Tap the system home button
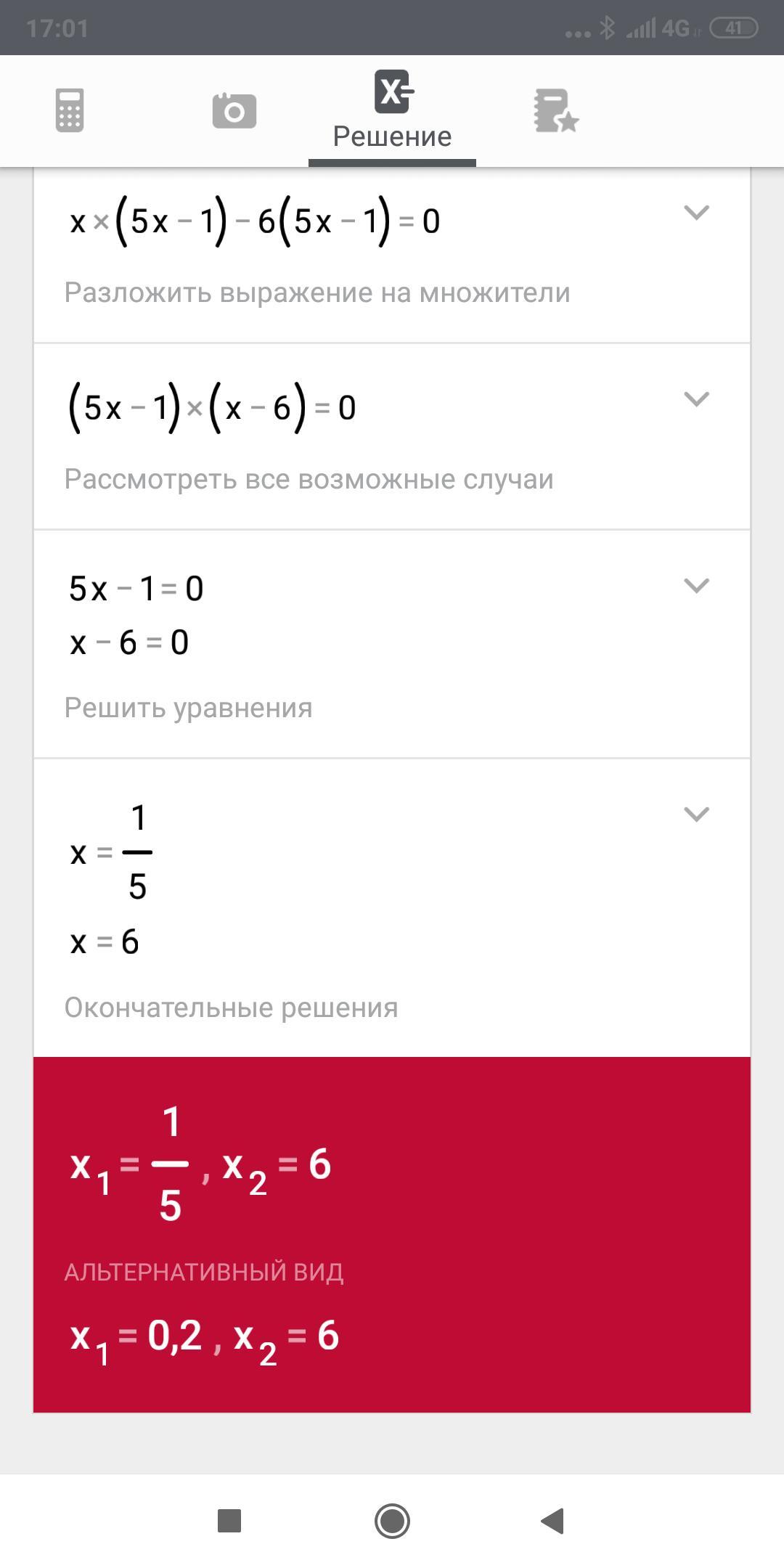This screenshot has width=784, height=1568. pyautogui.click(x=392, y=1521)
